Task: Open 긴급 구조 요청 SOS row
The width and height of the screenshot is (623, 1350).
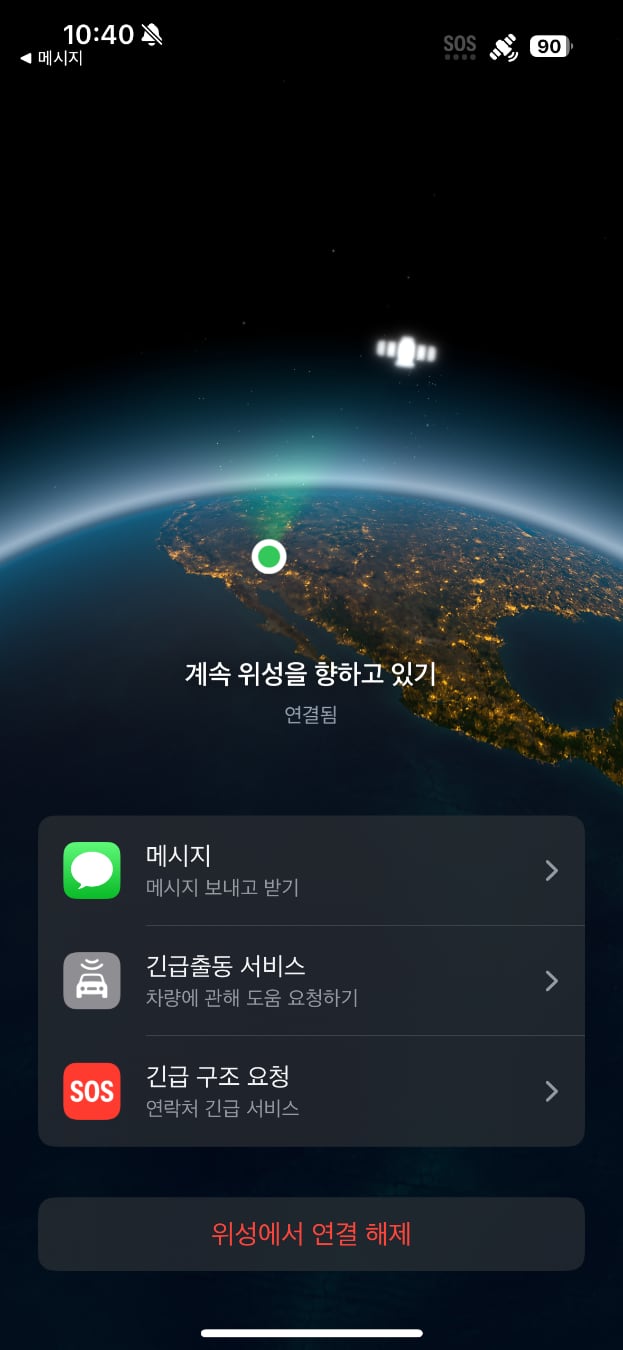Action: point(310,1090)
